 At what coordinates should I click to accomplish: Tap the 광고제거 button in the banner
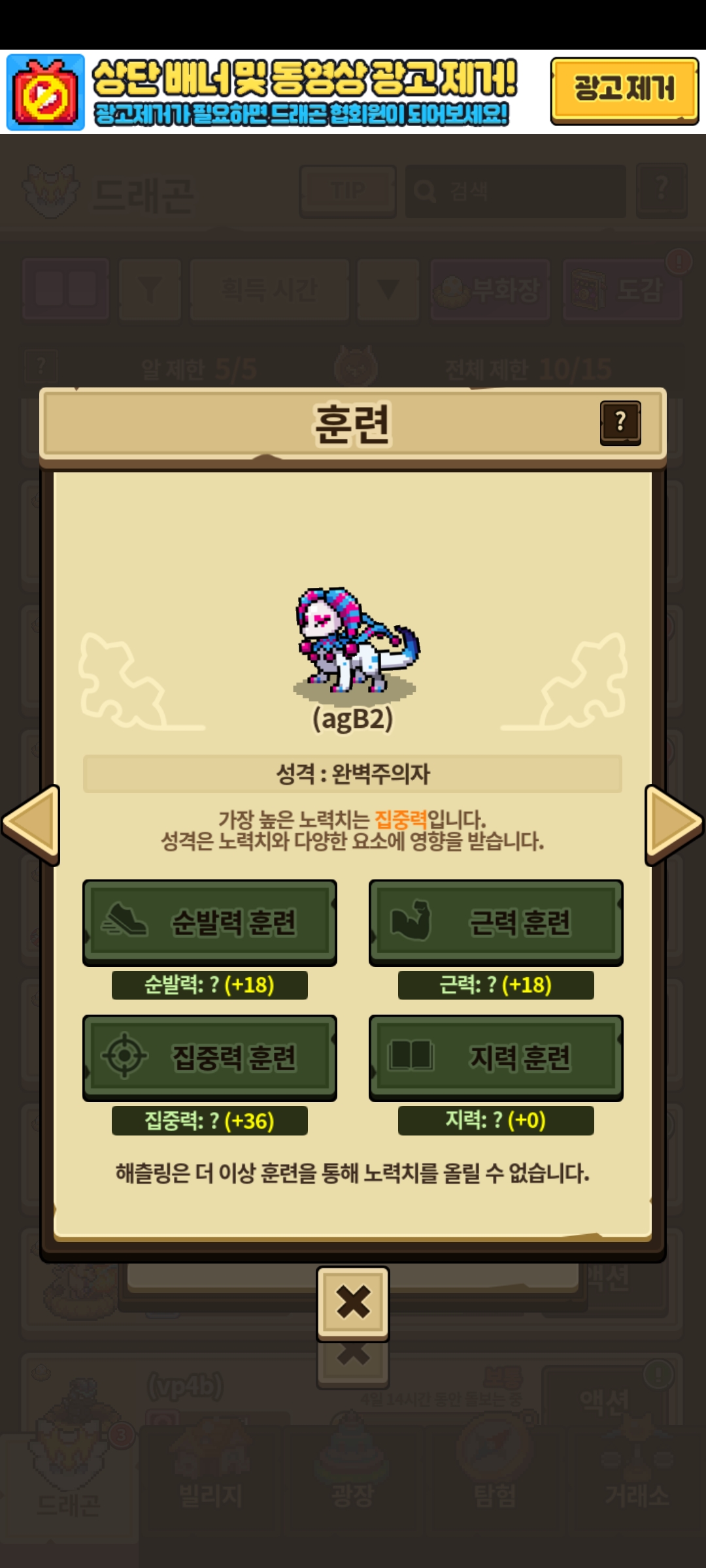pyautogui.click(x=624, y=90)
